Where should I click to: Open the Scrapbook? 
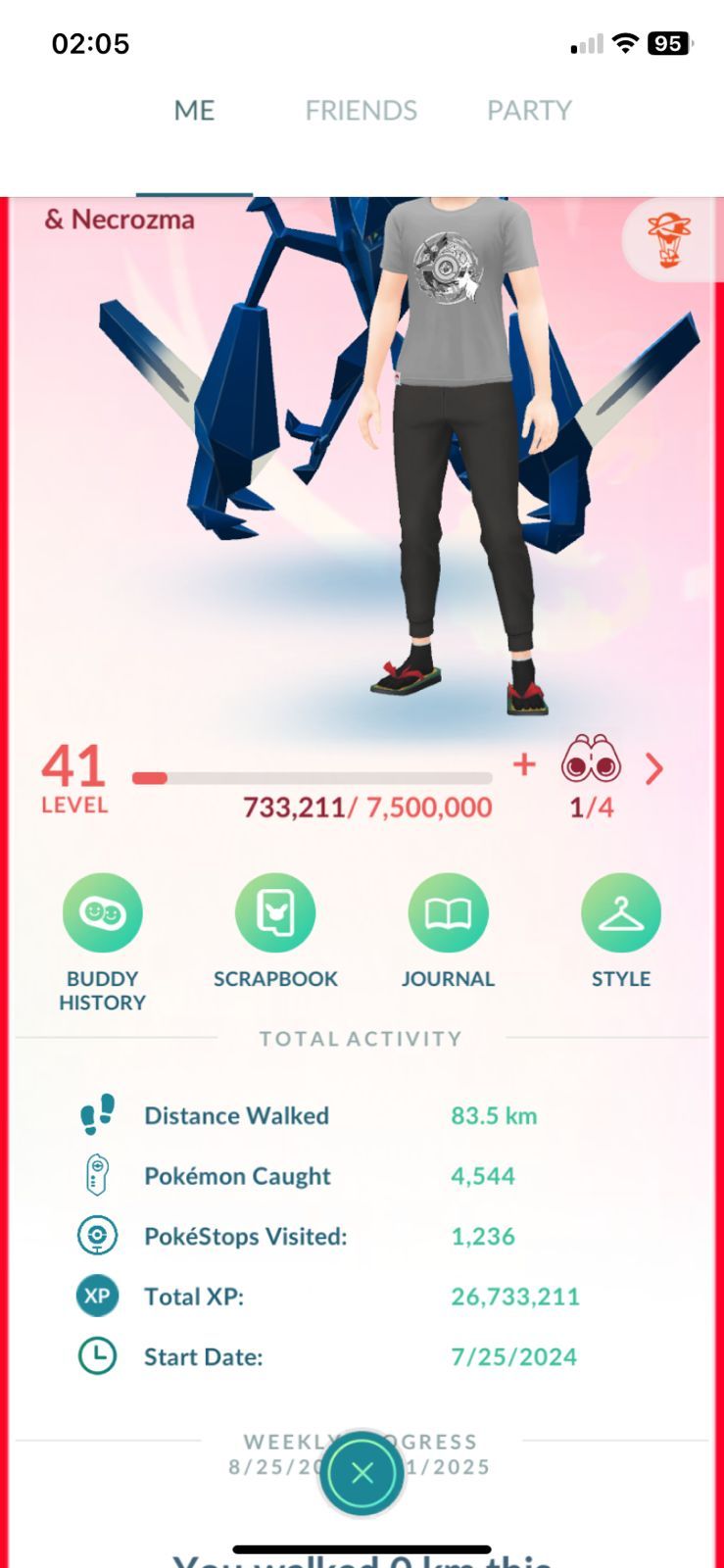point(275,913)
